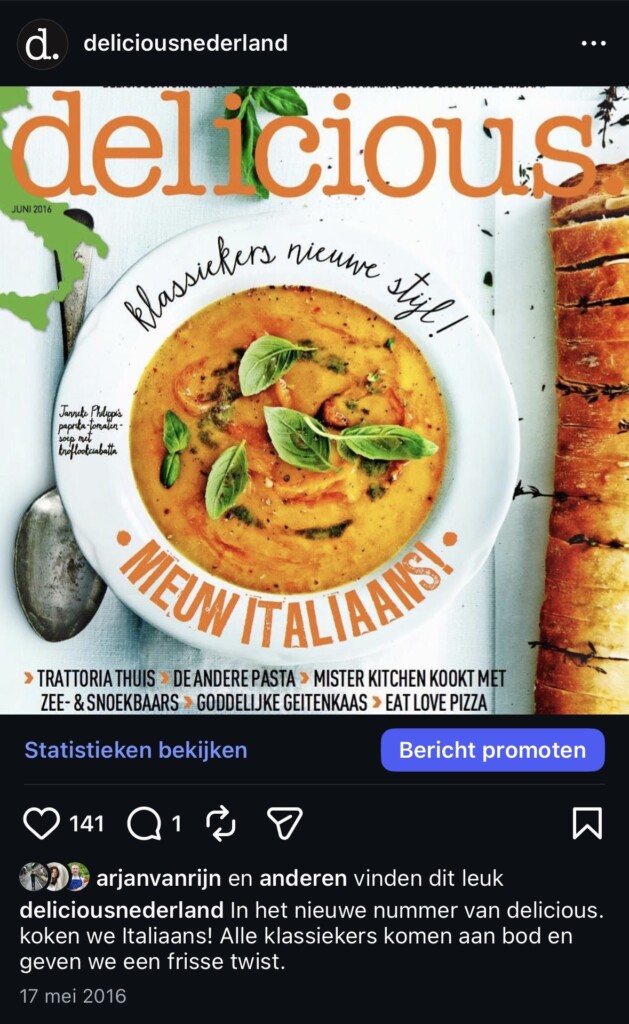The image size is (629, 1024).
Task: Open deliciousnederland username in the header
Action: coord(186,43)
